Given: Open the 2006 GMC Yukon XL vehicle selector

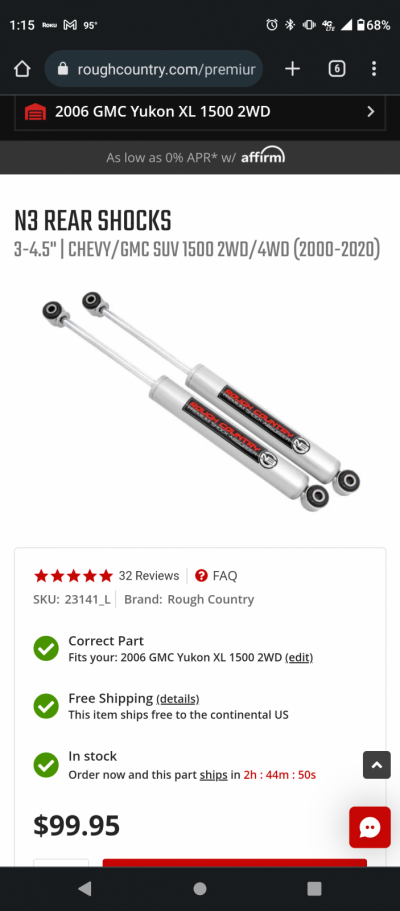Looking at the screenshot, I should [200, 112].
